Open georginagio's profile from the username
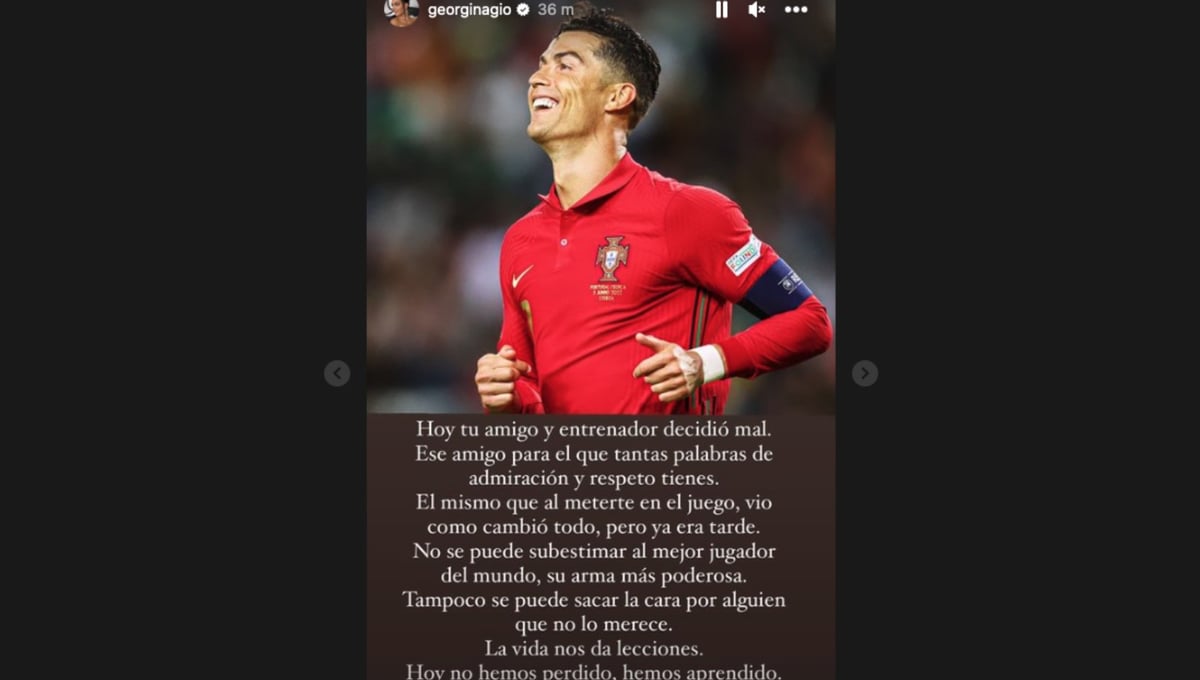The image size is (1200, 680). pyautogui.click(x=469, y=10)
